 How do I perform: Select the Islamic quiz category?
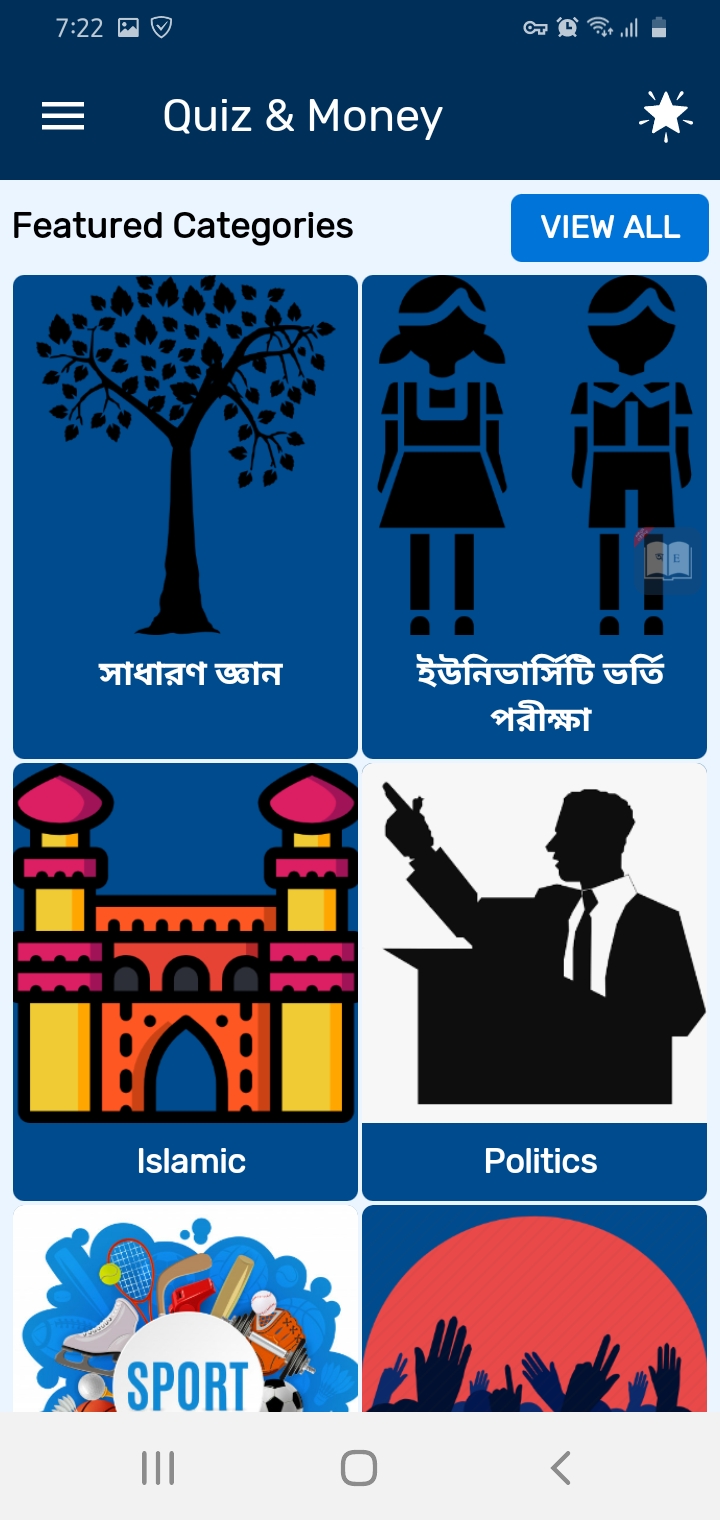185,981
